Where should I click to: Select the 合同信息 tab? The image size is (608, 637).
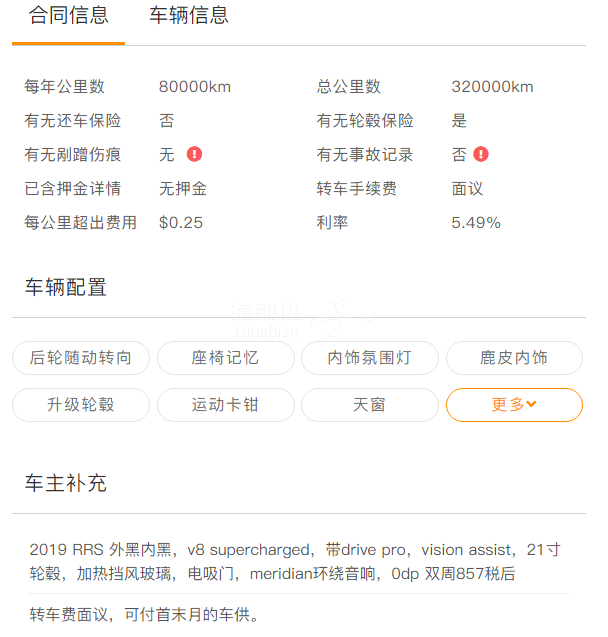(69, 16)
